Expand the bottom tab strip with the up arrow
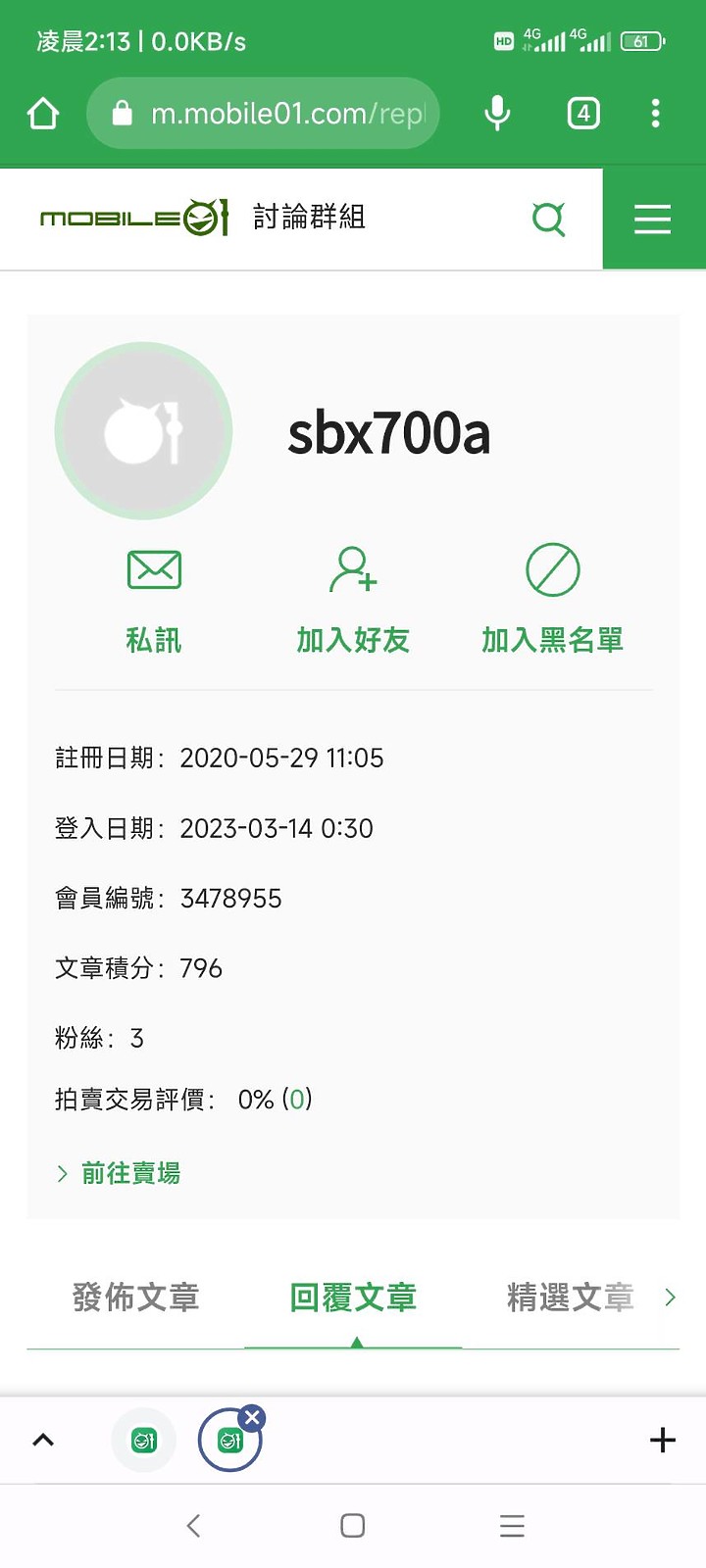 (43, 1440)
